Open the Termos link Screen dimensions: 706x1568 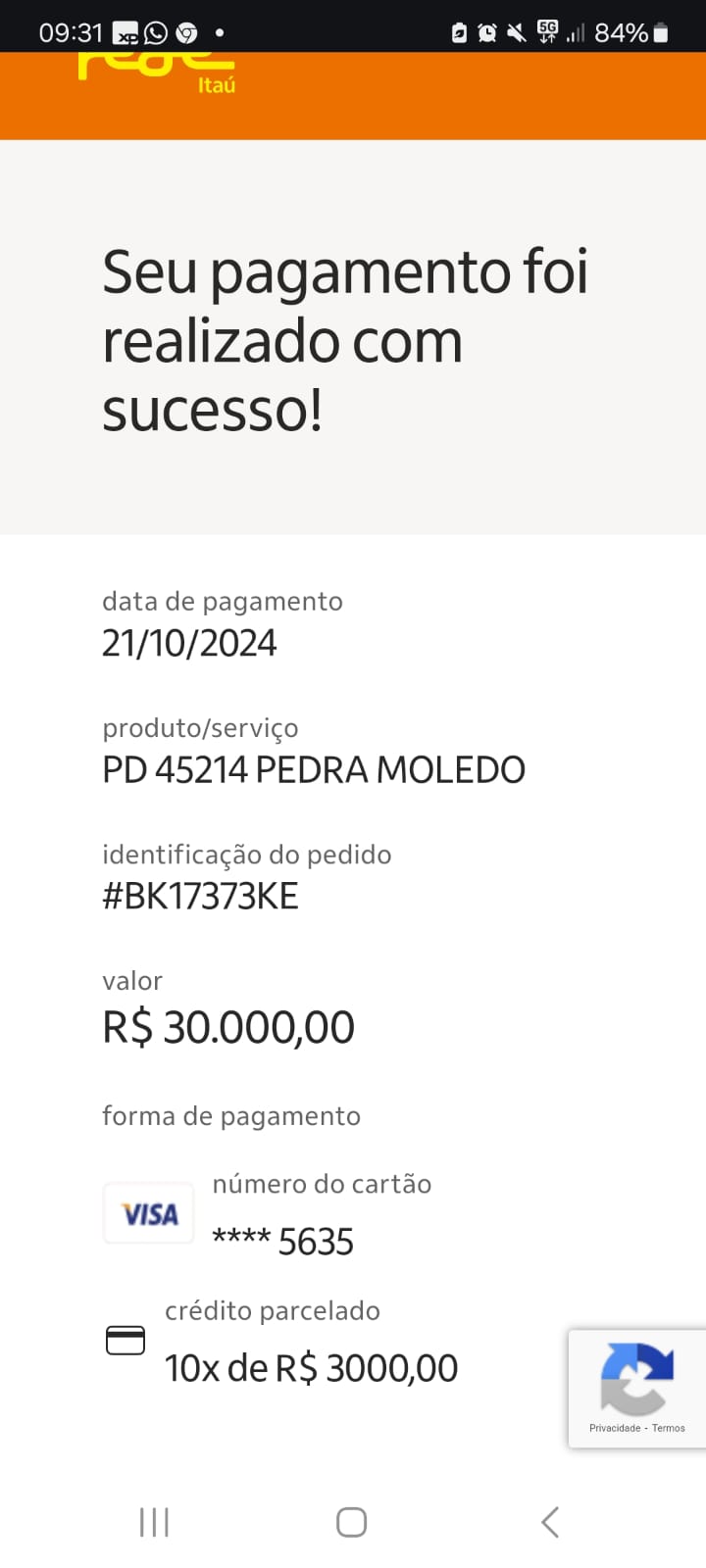tap(668, 1428)
